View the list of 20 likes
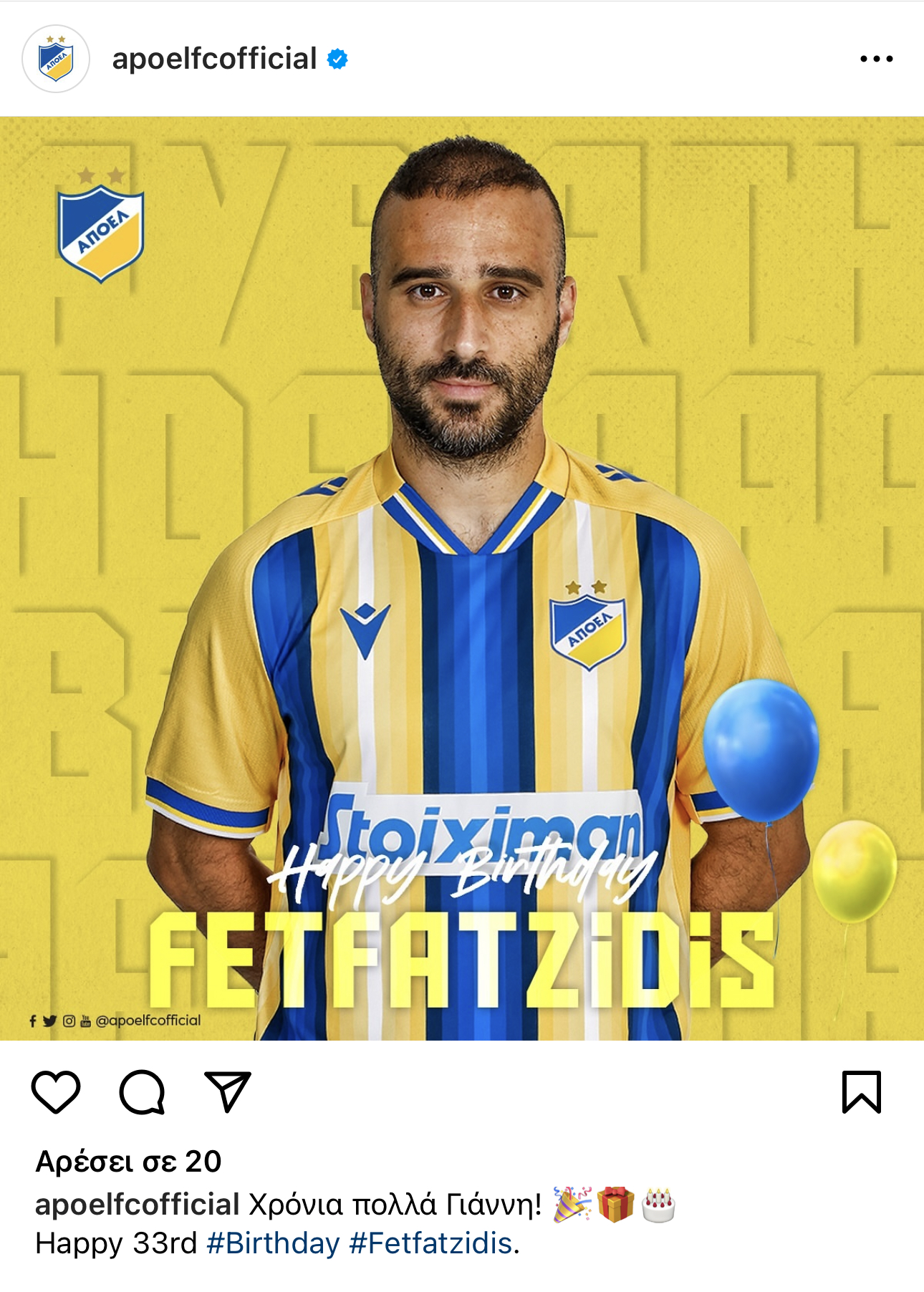Image resolution: width=924 pixels, height=1292 pixels. tap(129, 1162)
